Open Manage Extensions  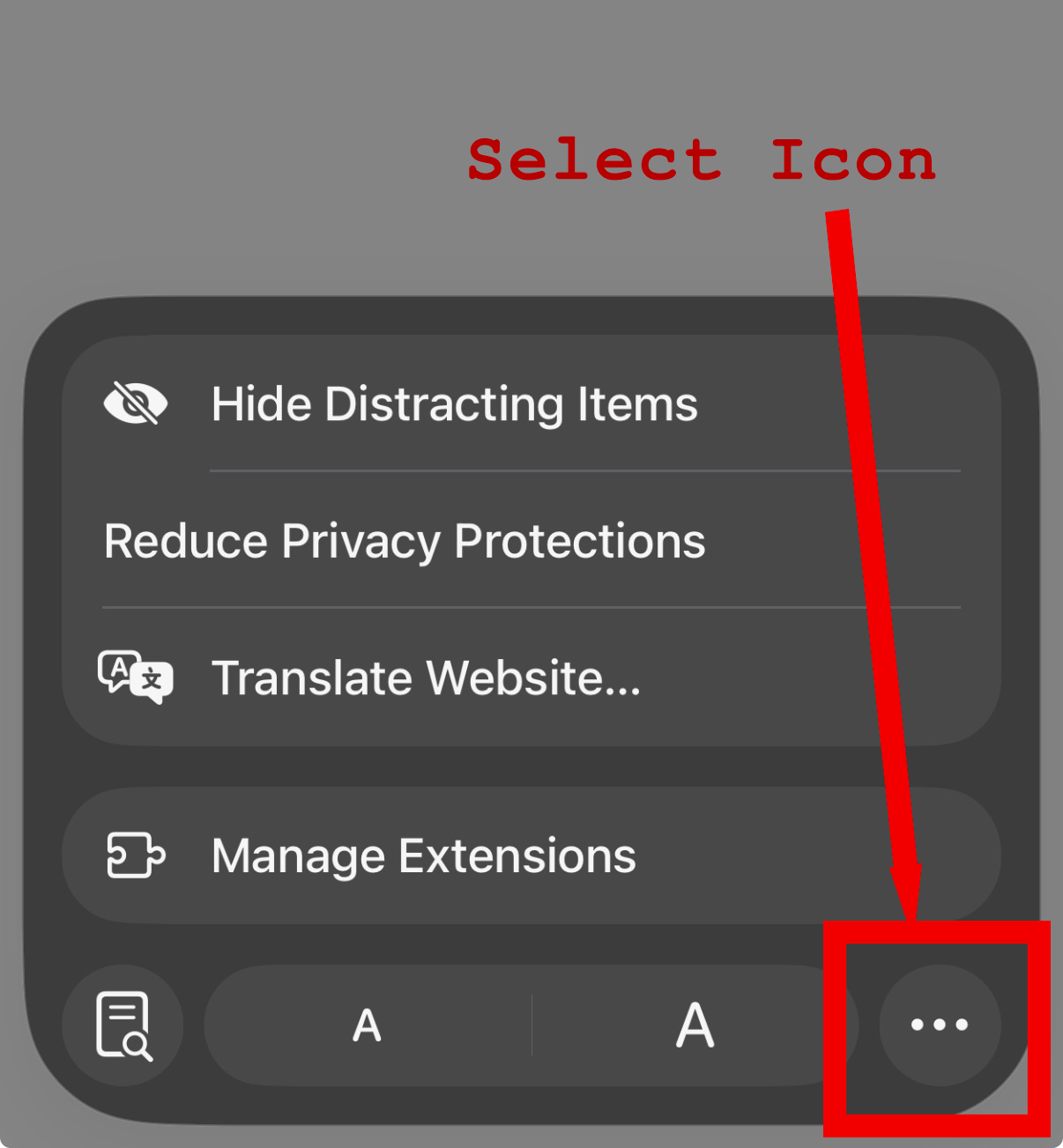click(x=423, y=855)
